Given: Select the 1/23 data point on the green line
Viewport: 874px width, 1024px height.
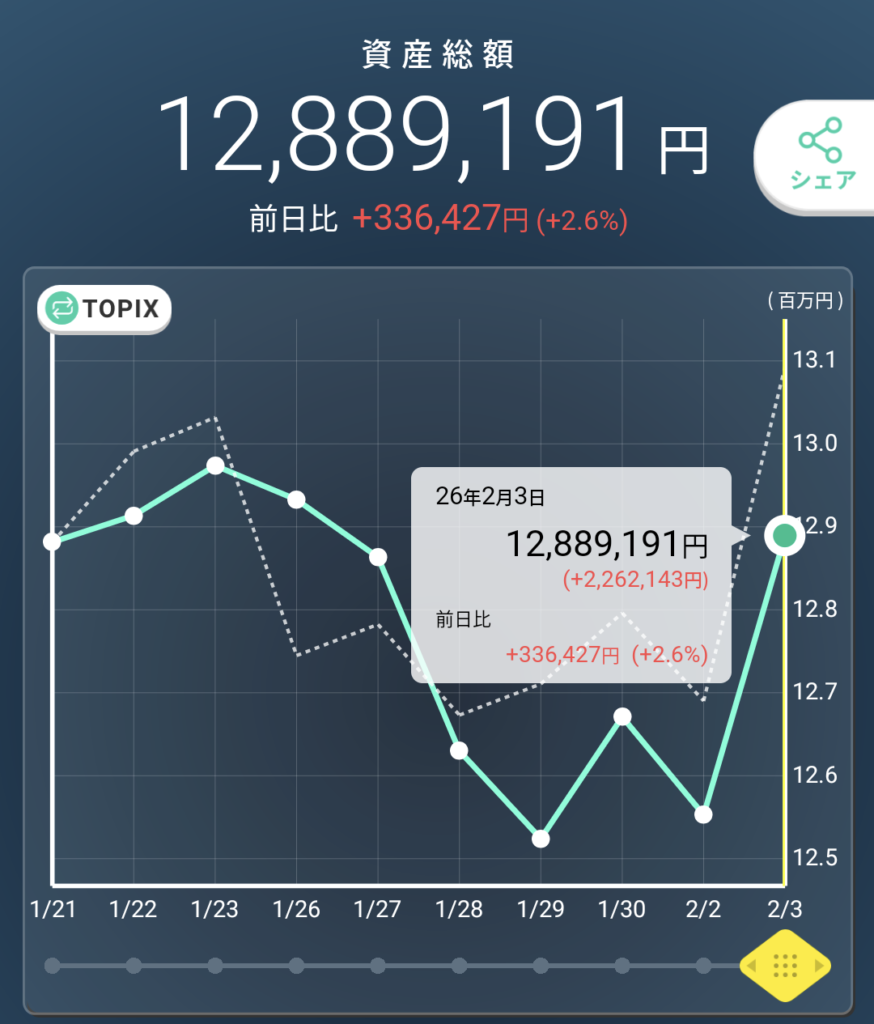Looking at the screenshot, I should click(x=215, y=466).
